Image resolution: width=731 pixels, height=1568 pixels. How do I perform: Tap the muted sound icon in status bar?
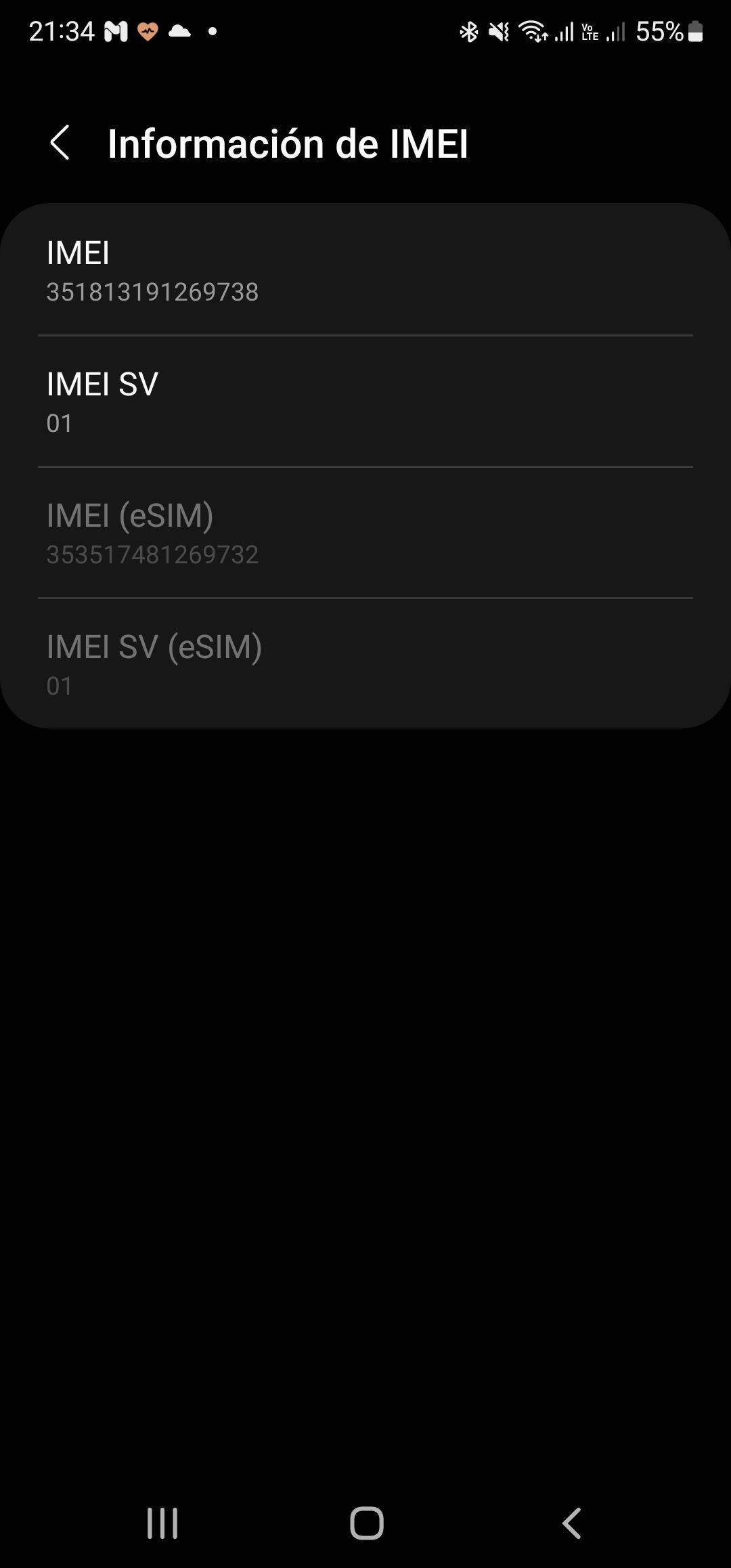[x=497, y=31]
